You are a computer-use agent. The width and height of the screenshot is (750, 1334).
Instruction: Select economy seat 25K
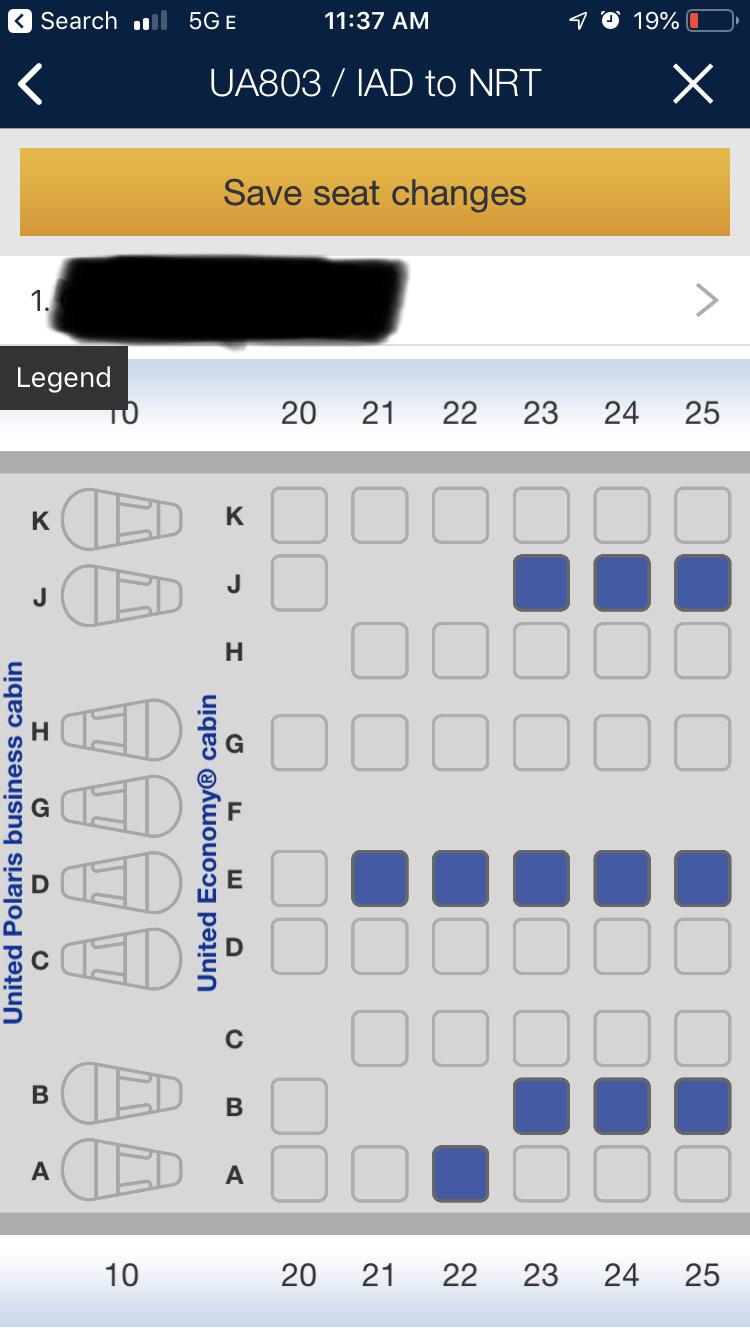702,515
